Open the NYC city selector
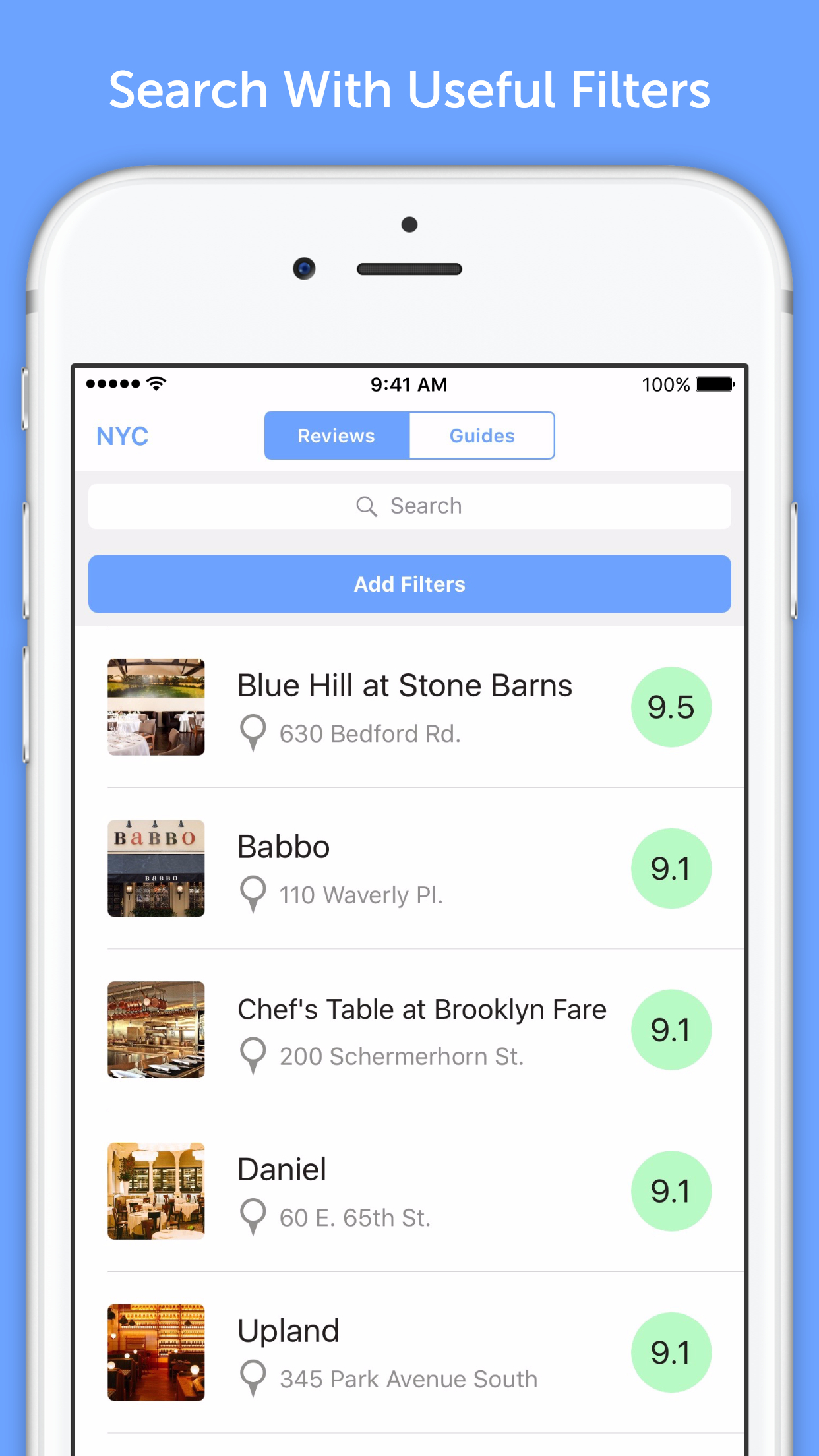 [x=122, y=435]
